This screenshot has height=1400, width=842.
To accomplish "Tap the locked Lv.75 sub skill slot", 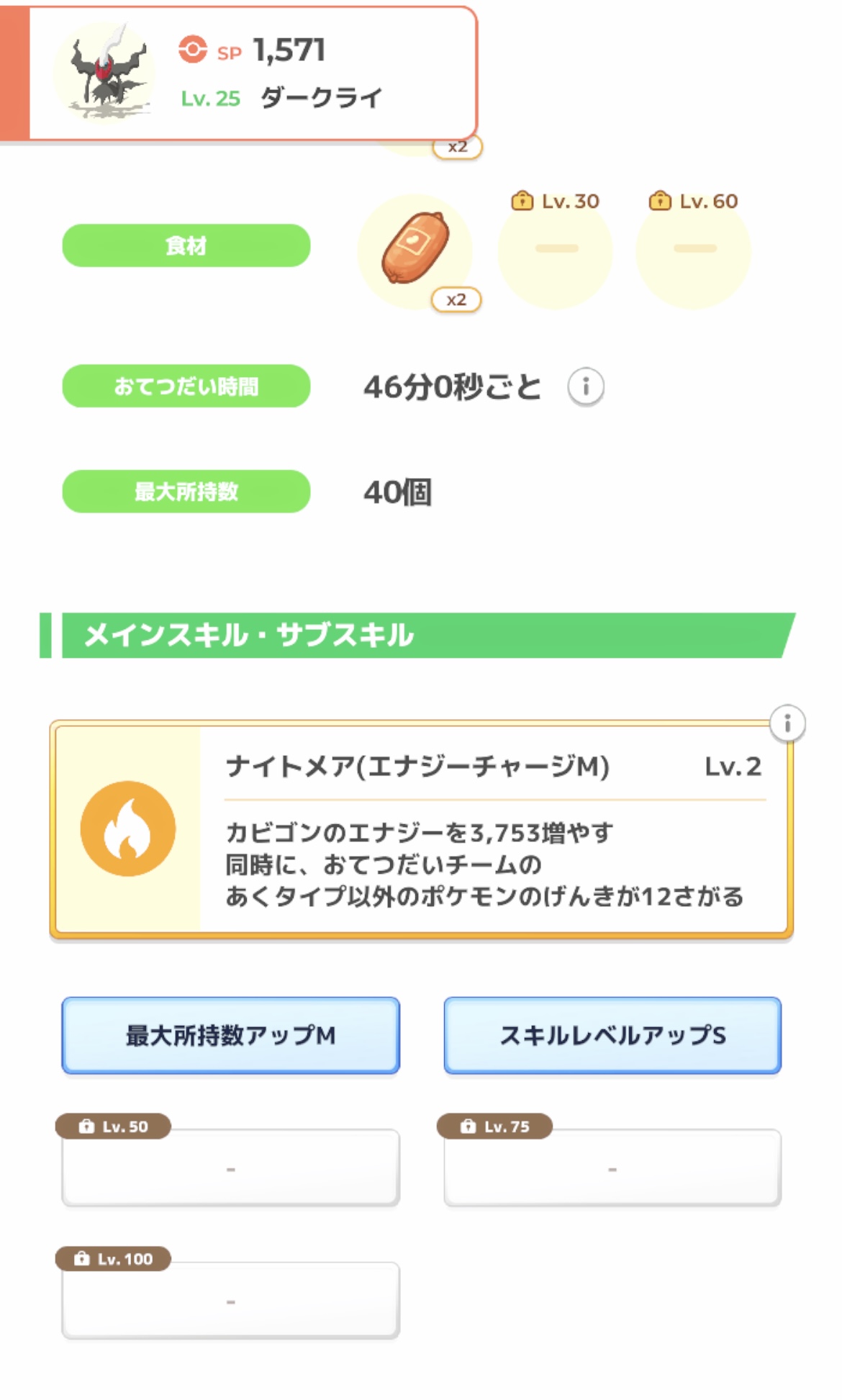I will point(612,1166).
